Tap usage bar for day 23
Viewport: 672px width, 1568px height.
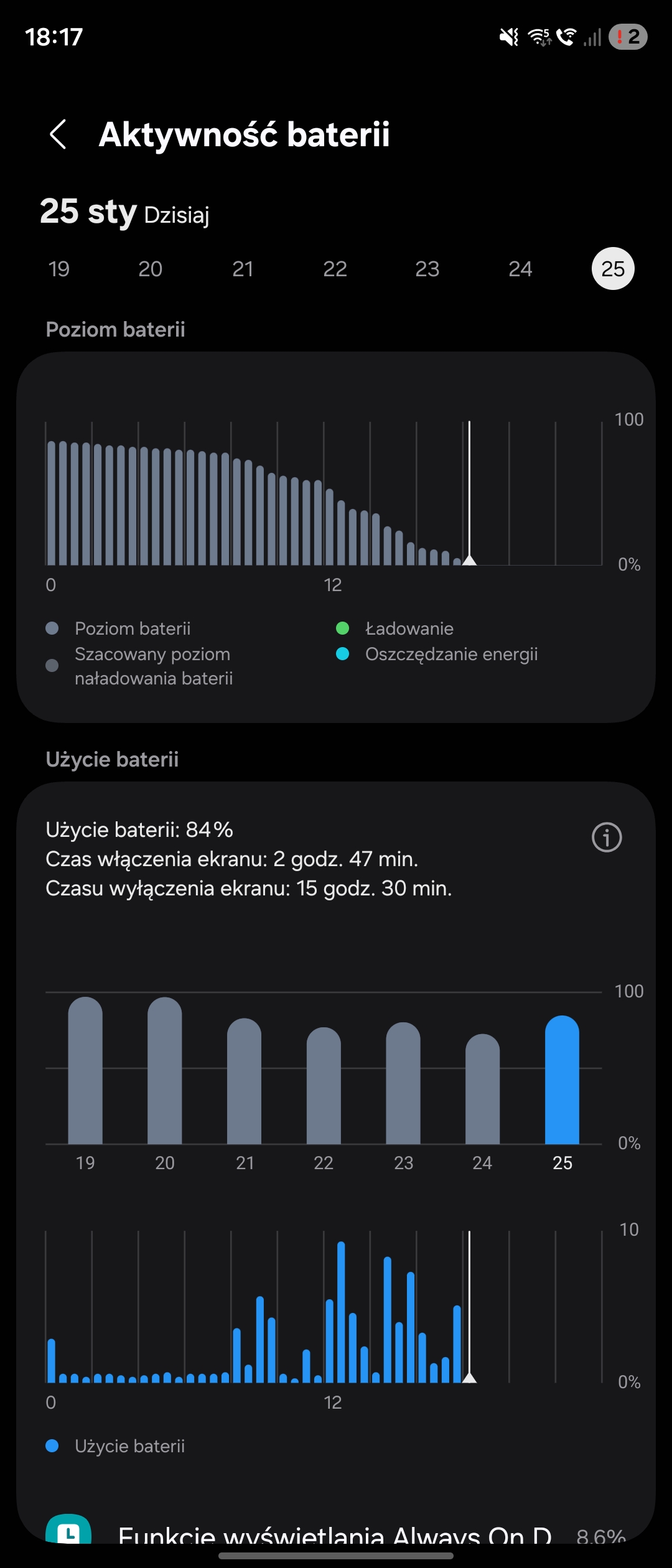click(403, 1084)
